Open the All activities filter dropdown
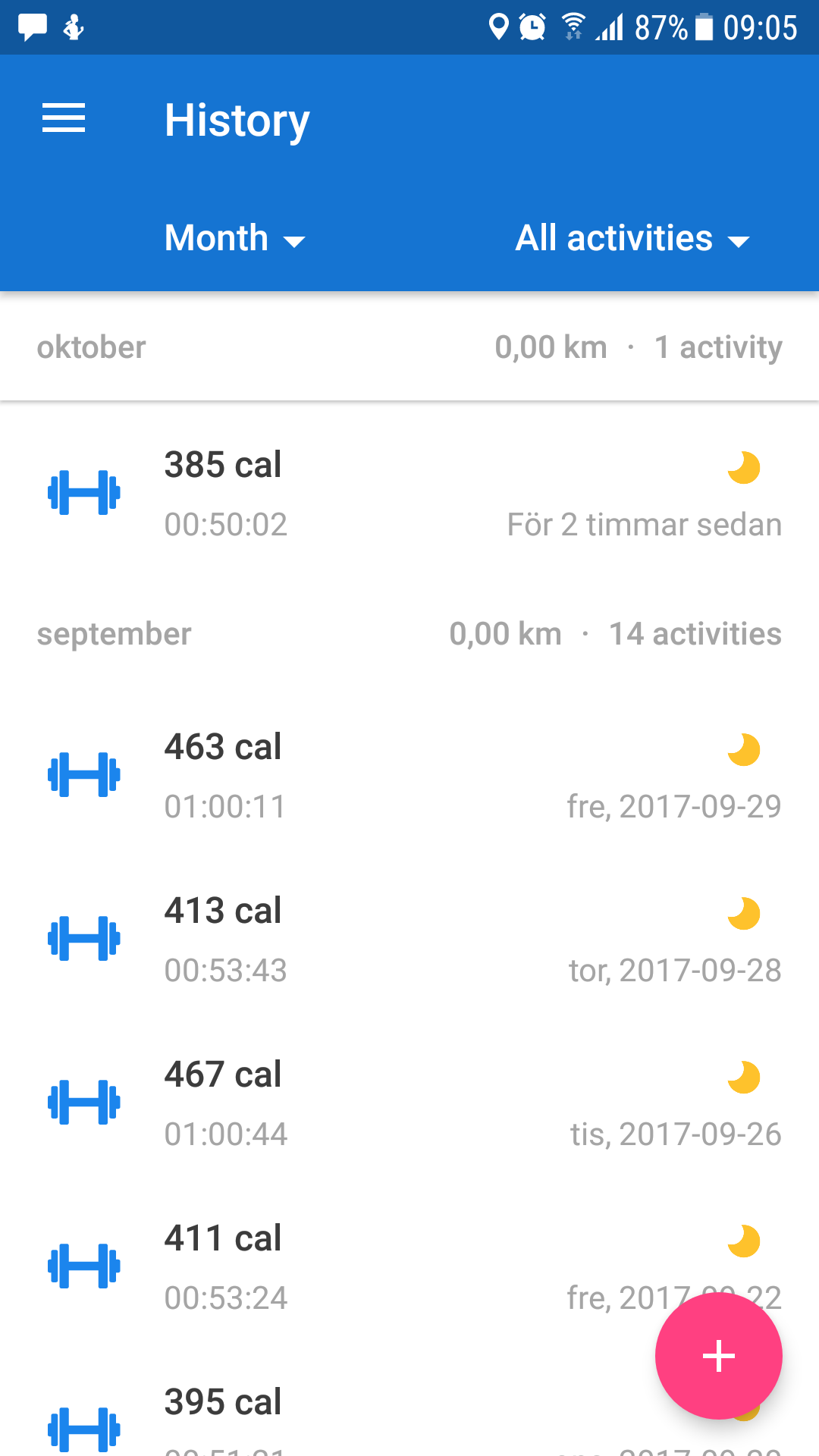Viewport: 819px width, 1456px height. coord(632,239)
